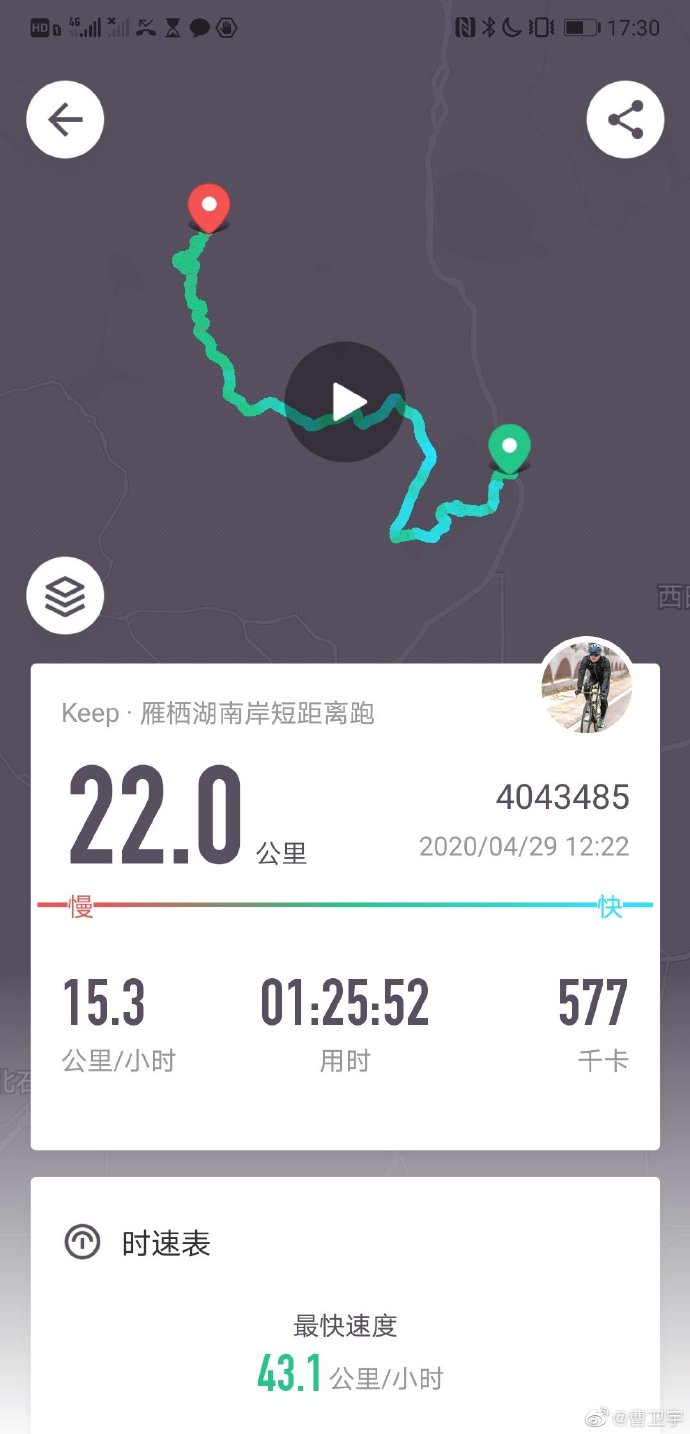Go back using the arrow button
This screenshot has height=1434, width=690.
65,120
